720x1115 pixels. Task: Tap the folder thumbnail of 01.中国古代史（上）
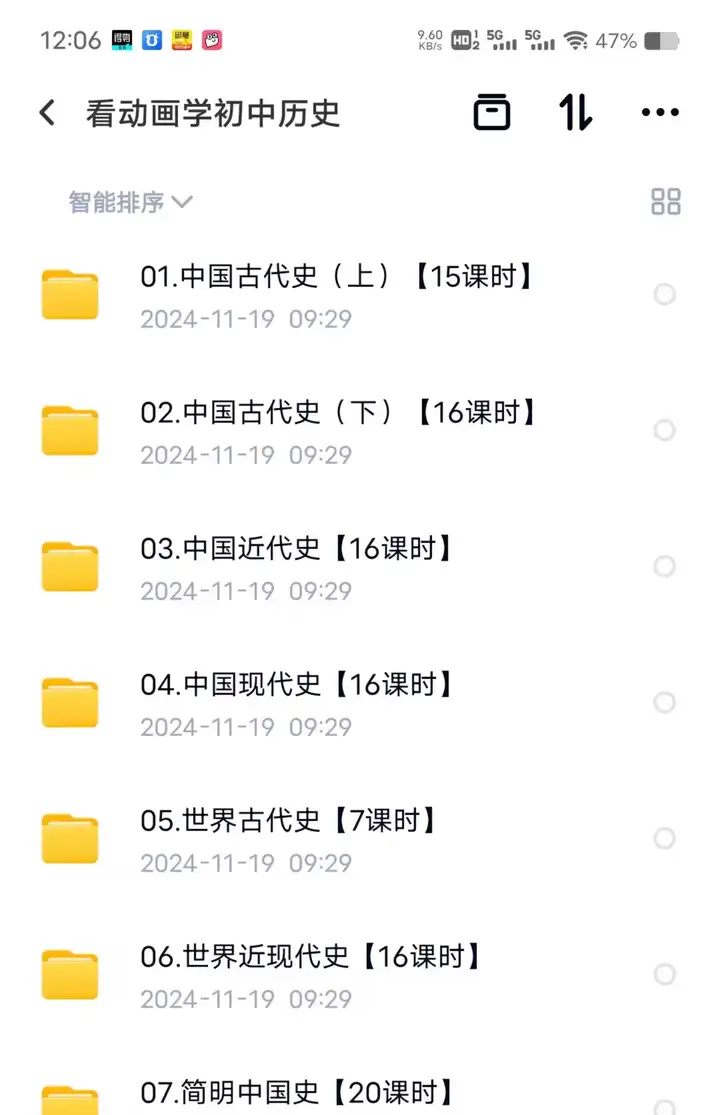pos(69,295)
